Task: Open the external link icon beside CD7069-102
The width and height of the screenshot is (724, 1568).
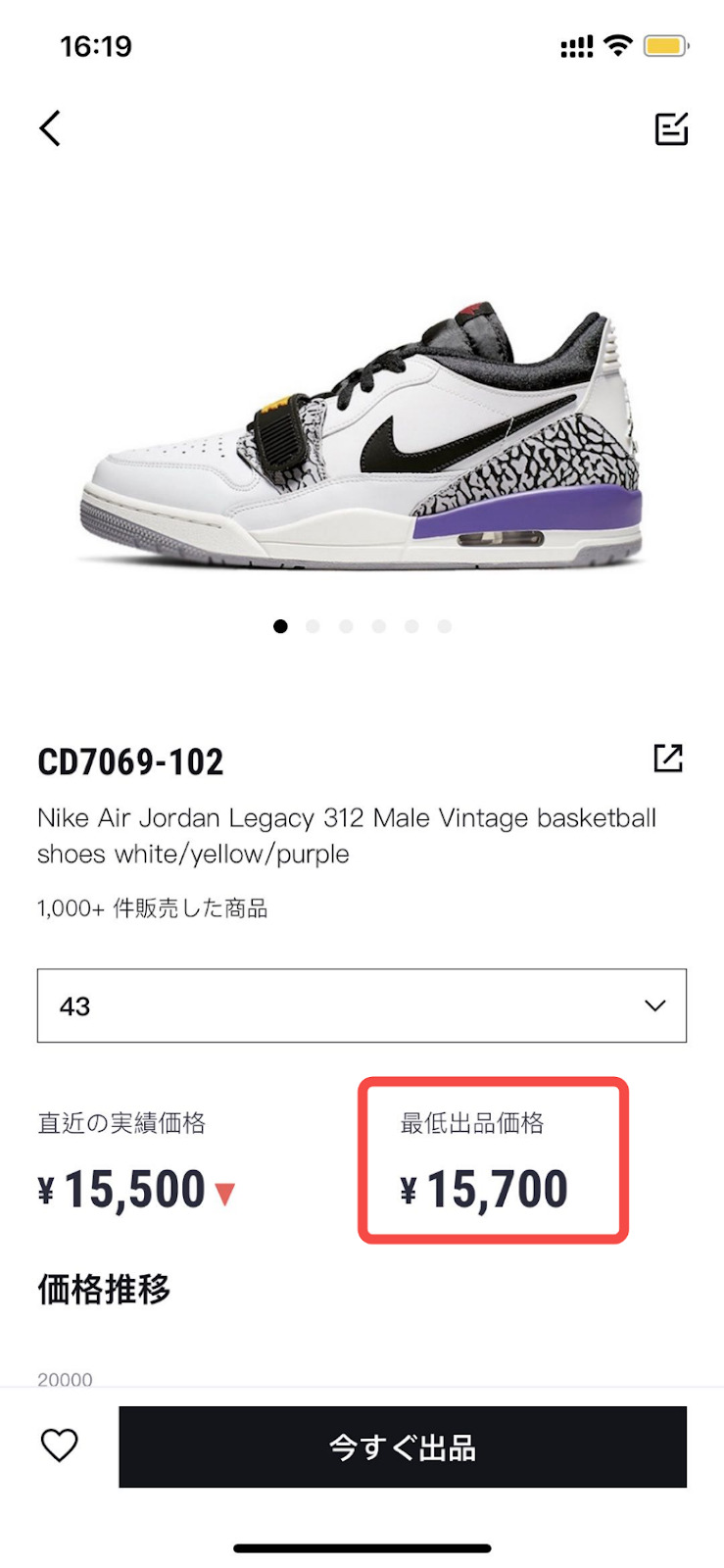Action: coord(668,758)
